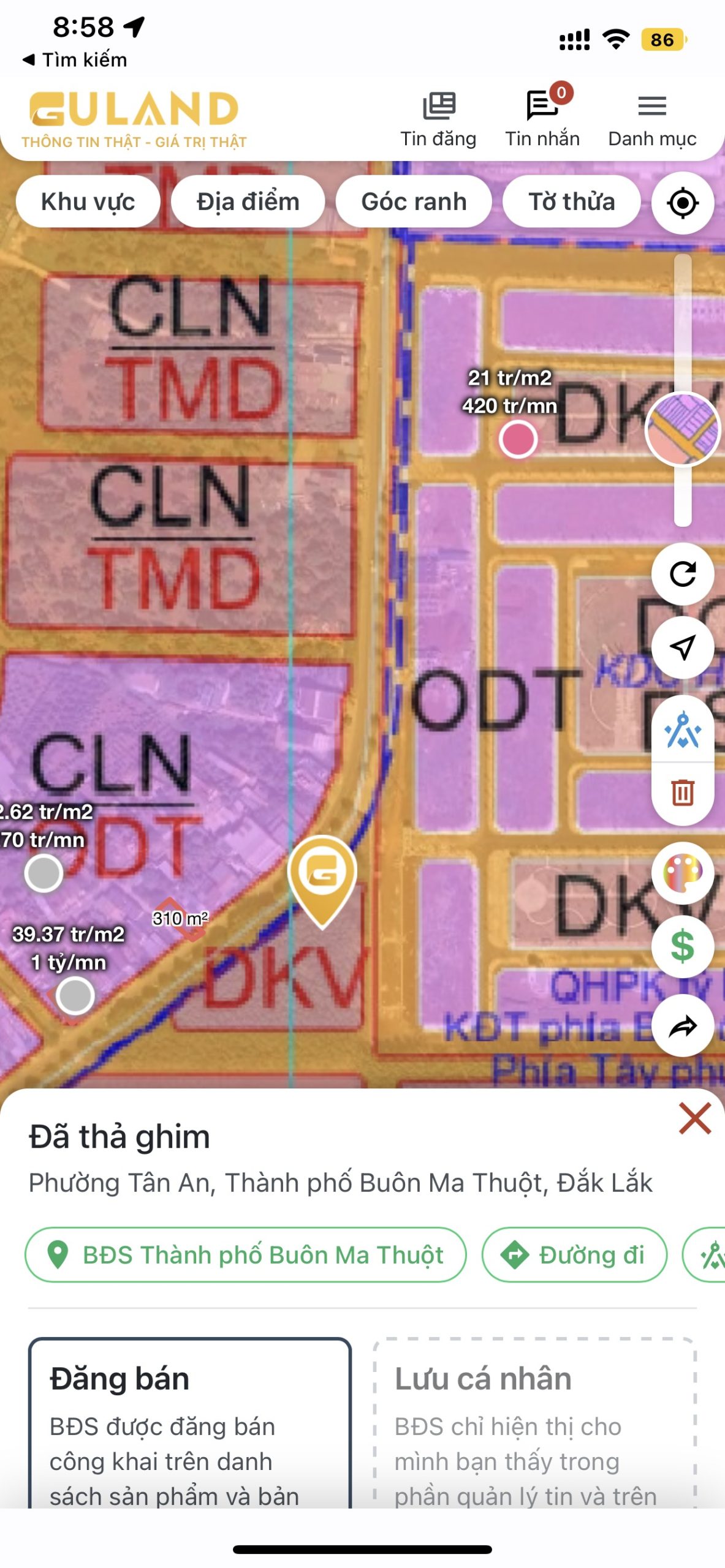Get directions with Đường đi
This screenshot has width=725, height=1568.
pos(574,1255)
